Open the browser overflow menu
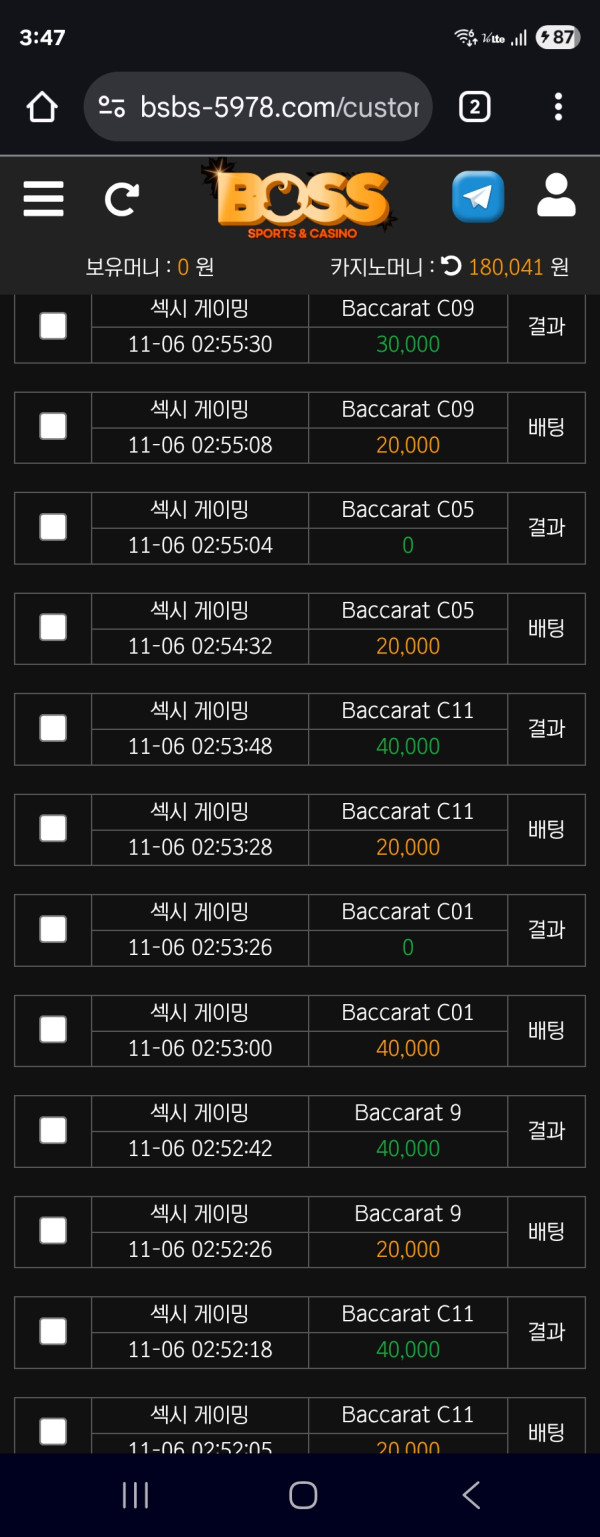Viewport: 600px width, 1537px height. (558, 107)
